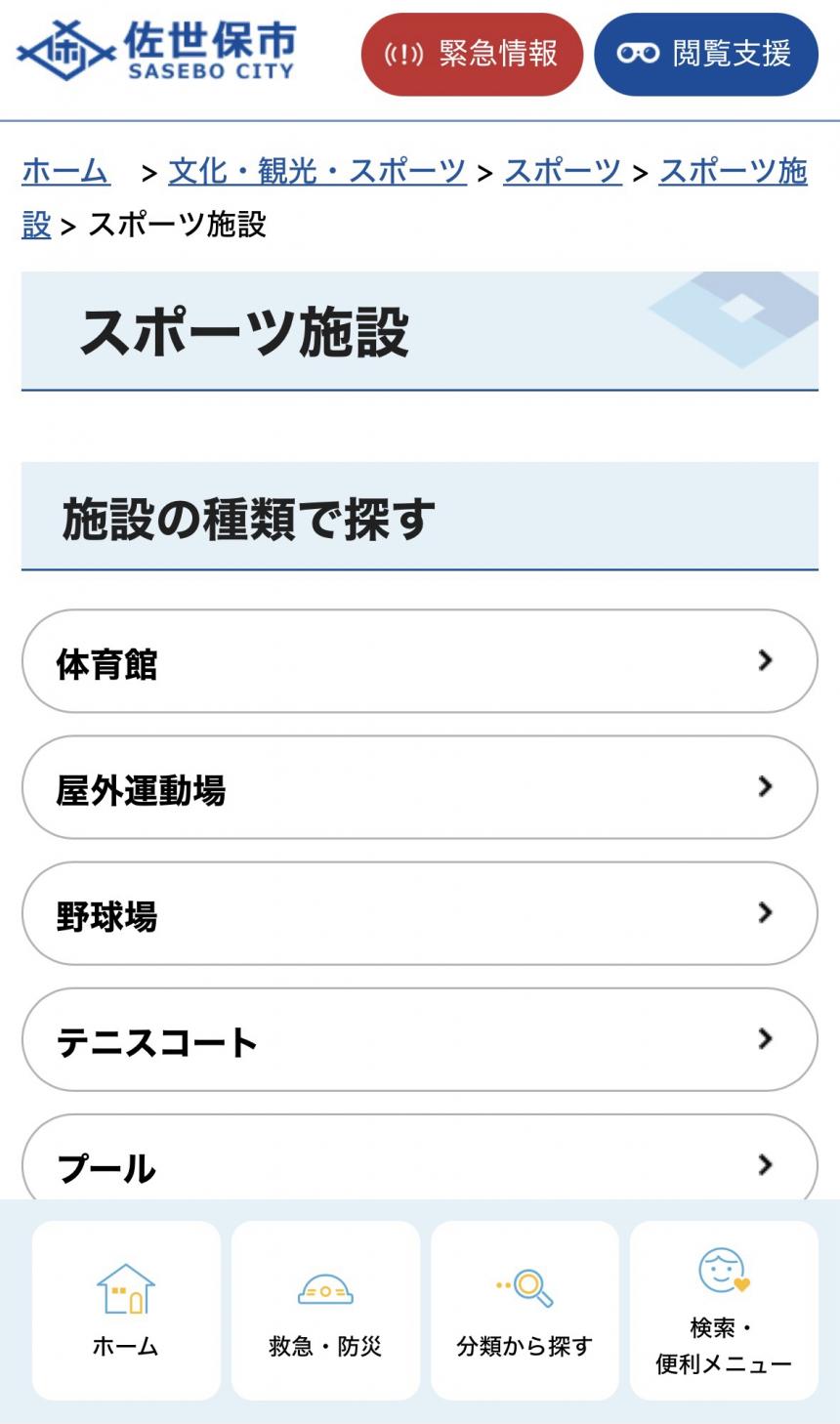This screenshot has height=1424, width=840.
Task: Open the テニスコート category
Action: click(419, 1039)
